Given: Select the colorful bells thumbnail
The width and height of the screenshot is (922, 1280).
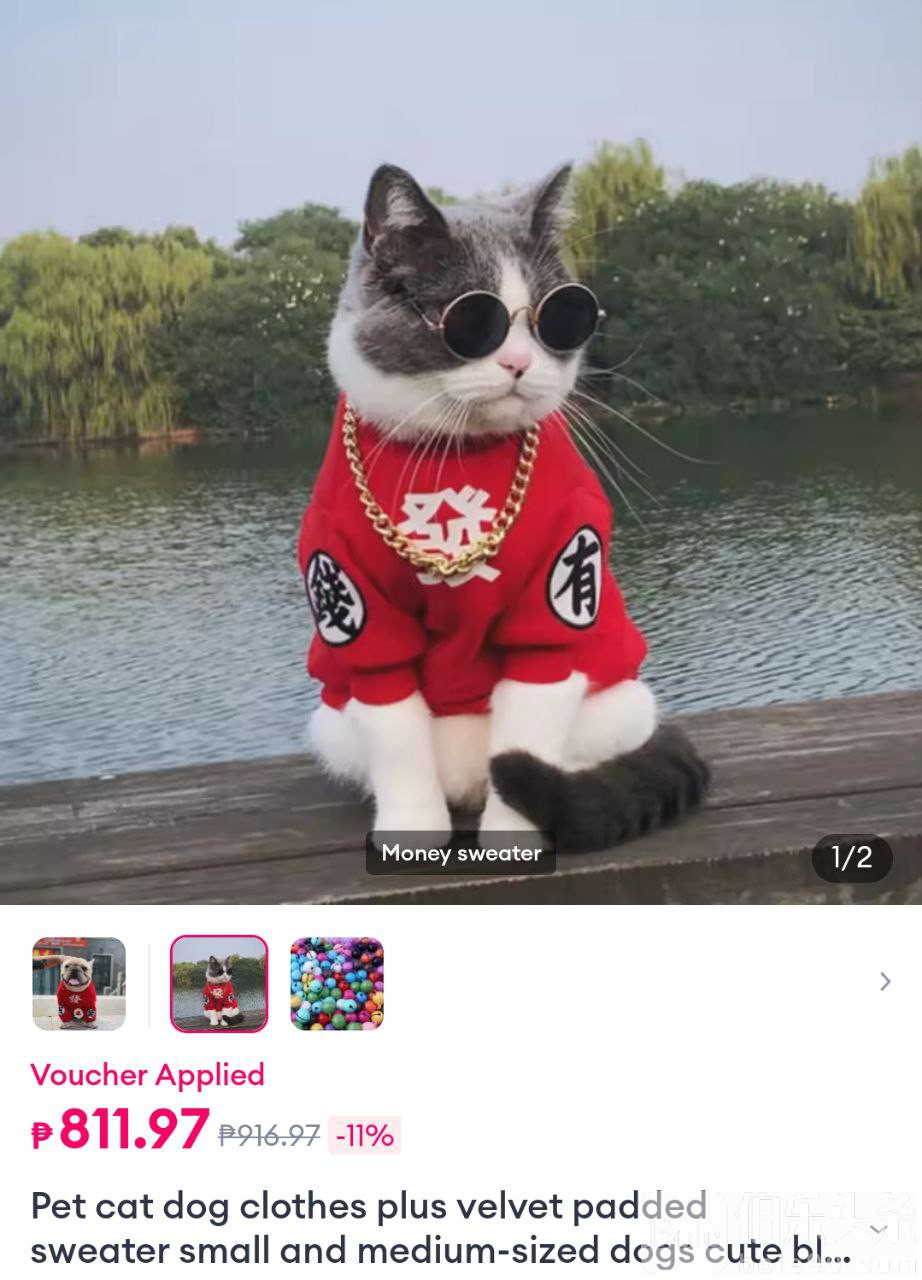Looking at the screenshot, I should pos(337,983).
